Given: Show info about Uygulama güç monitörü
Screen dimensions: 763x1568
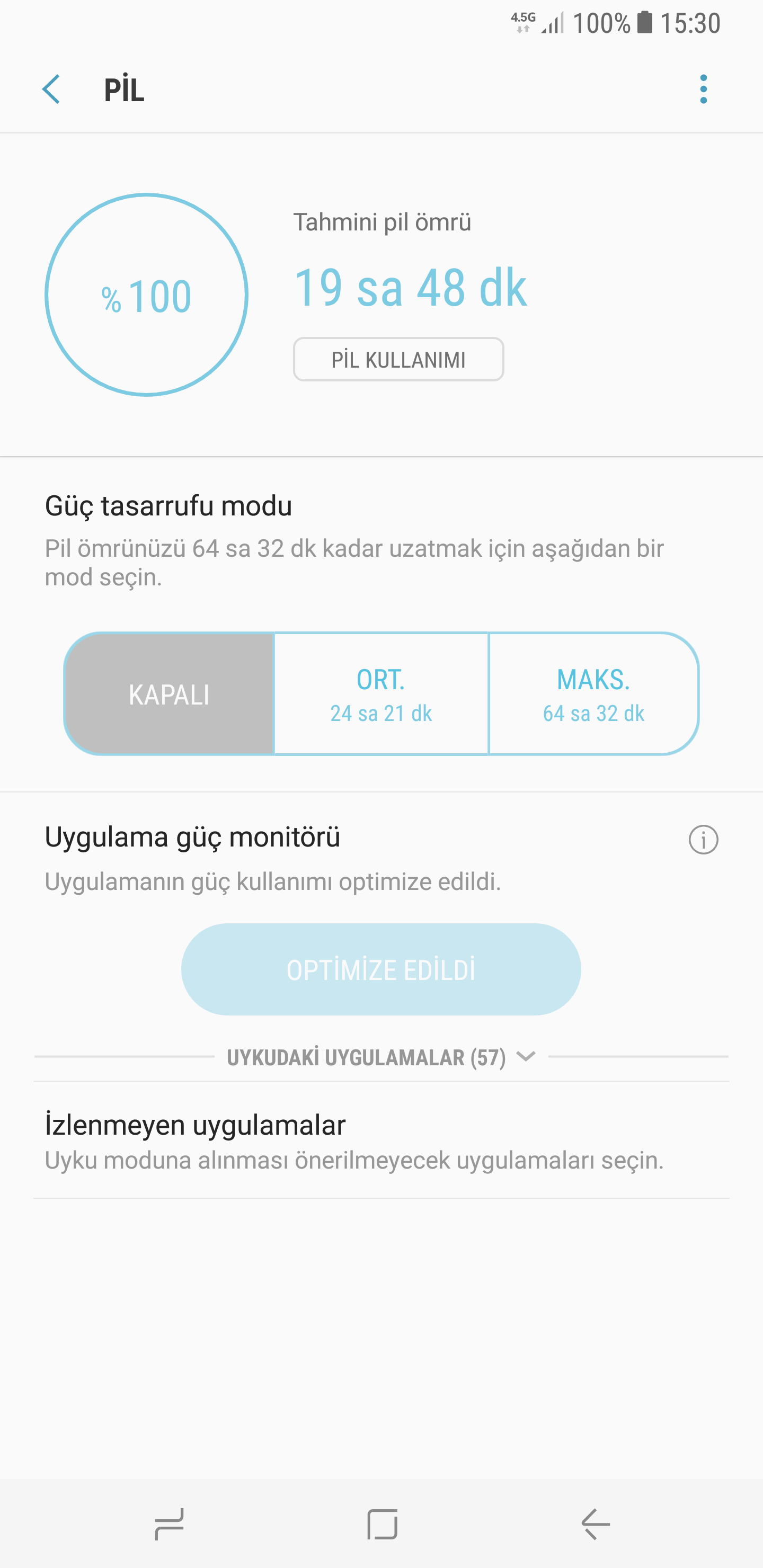Looking at the screenshot, I should 703,840.
